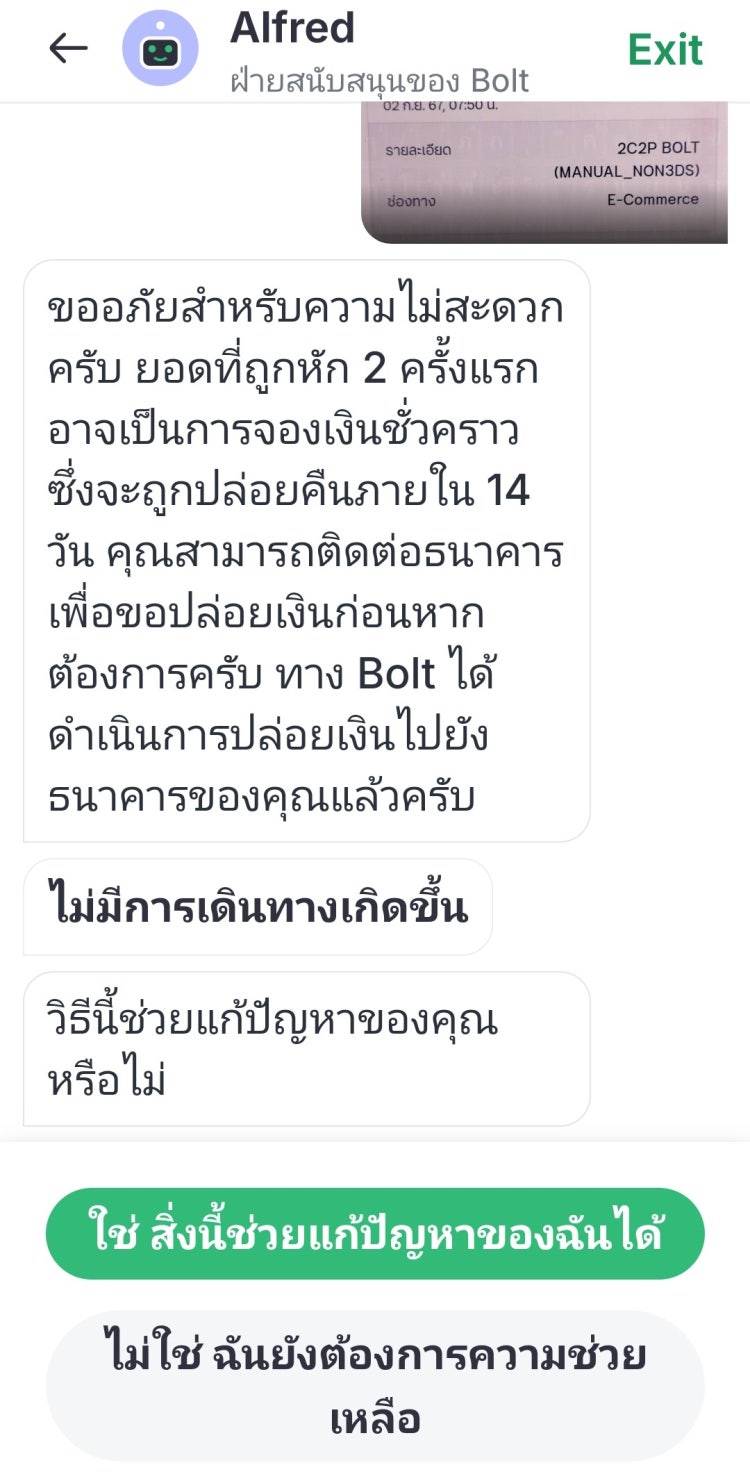750x1472 pixels.
Task: Select ไม่ใช่ ฉันยังต้องการความช่วยเหลือ
Action: pos(375,1386)
